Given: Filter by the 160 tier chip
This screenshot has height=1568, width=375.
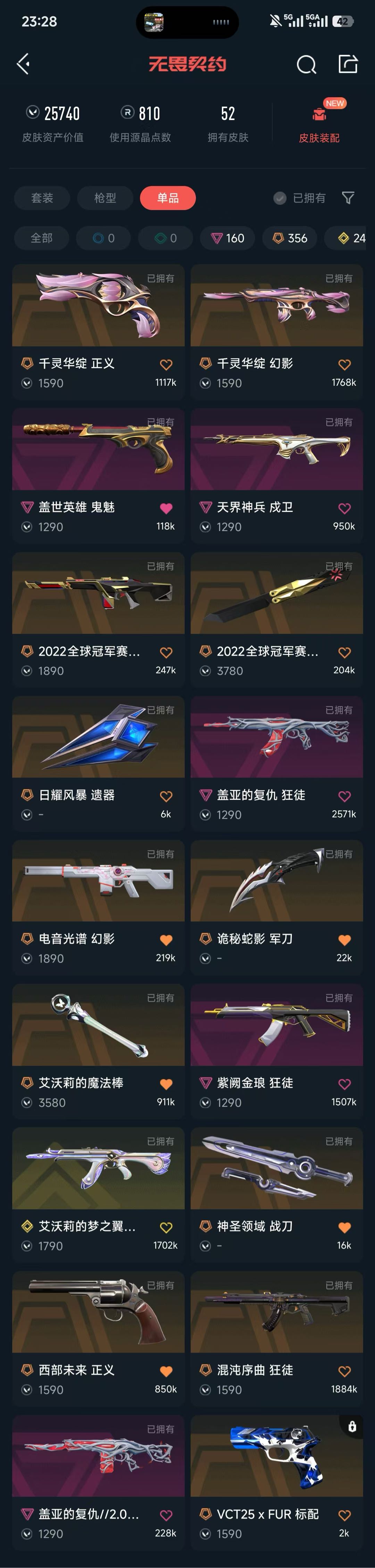Looking at the screenshot, I should [x=228, y=238].
